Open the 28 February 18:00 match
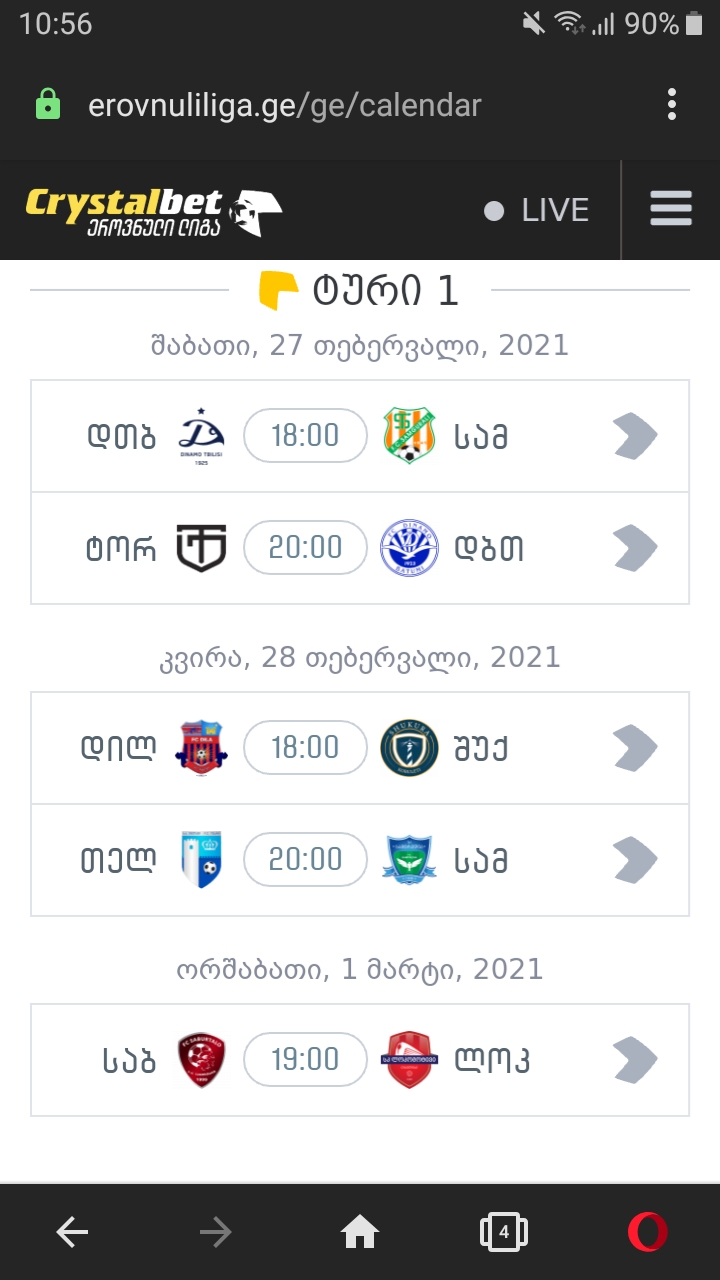Image resolution: width=720 pixels, height=1280 pixels. pos(635,748)
